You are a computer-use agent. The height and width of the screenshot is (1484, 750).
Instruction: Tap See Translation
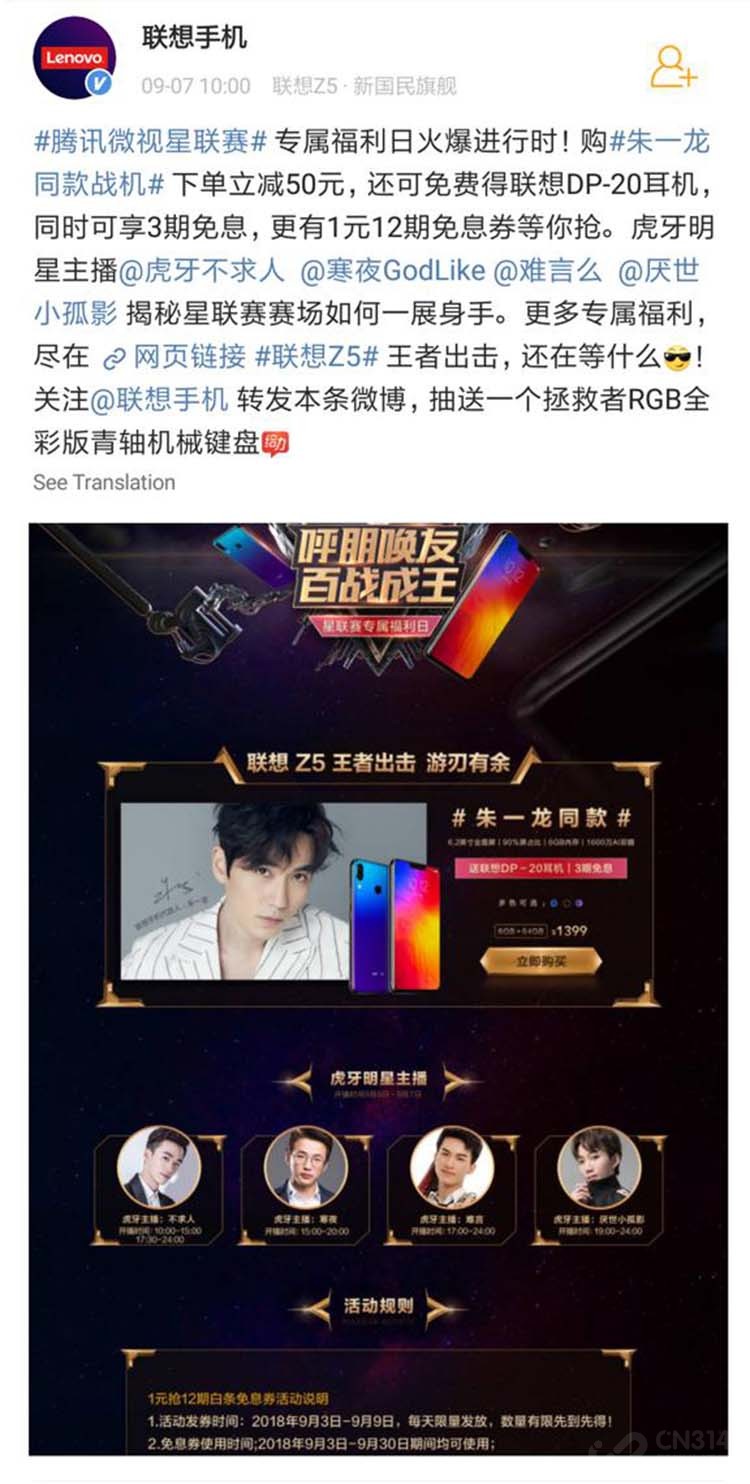(x=104, y=482)
